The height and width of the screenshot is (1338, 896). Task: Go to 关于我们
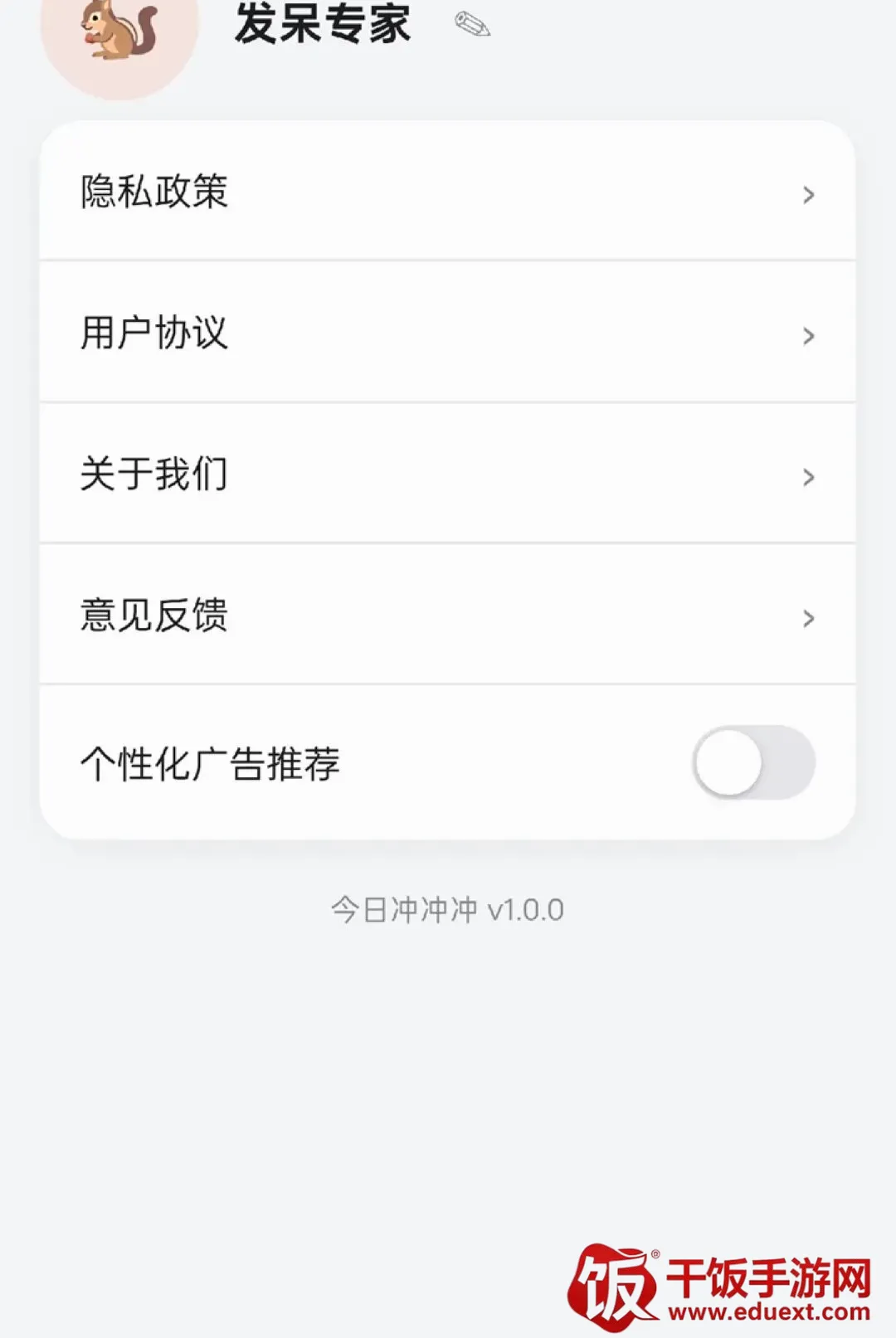pos(447,474)
